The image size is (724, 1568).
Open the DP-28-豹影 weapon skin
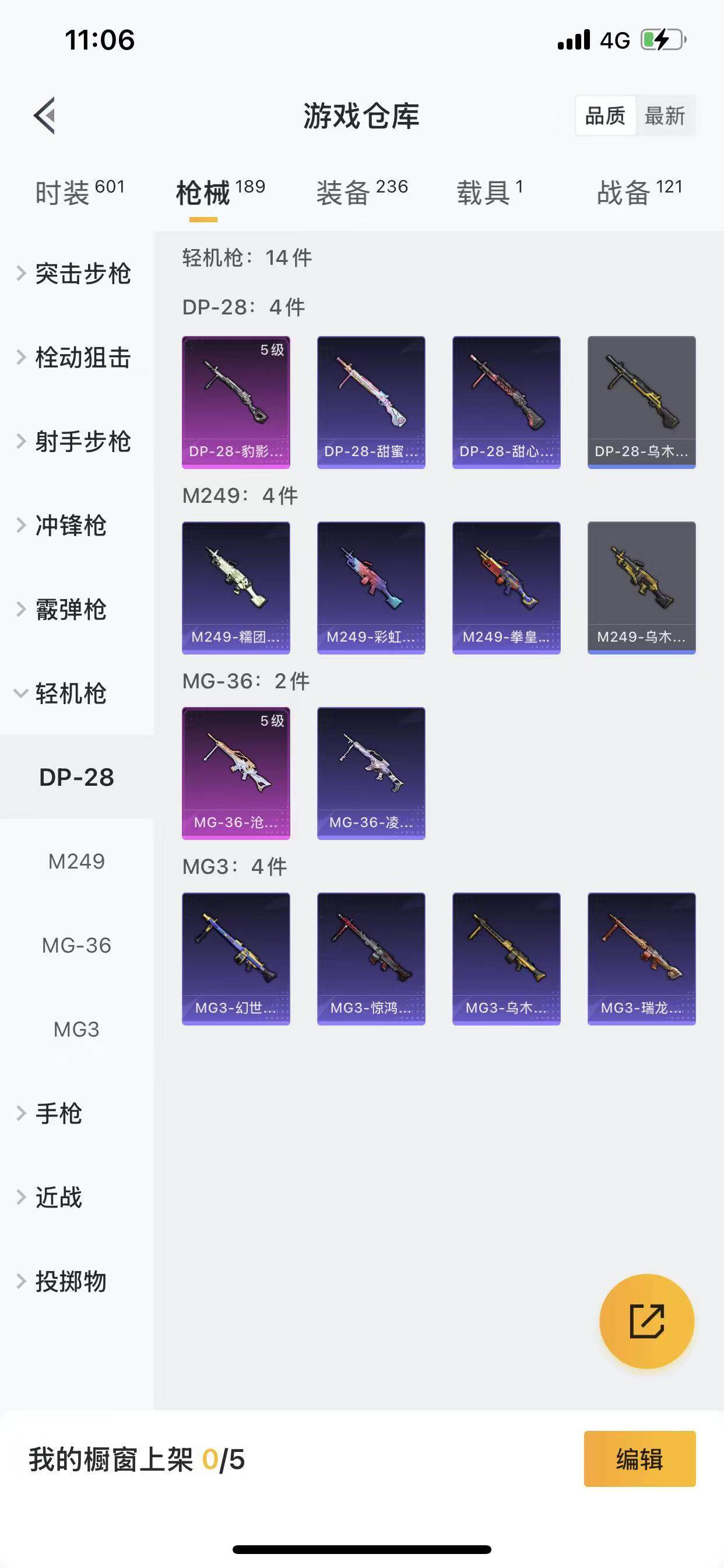(x=236, y=402)
